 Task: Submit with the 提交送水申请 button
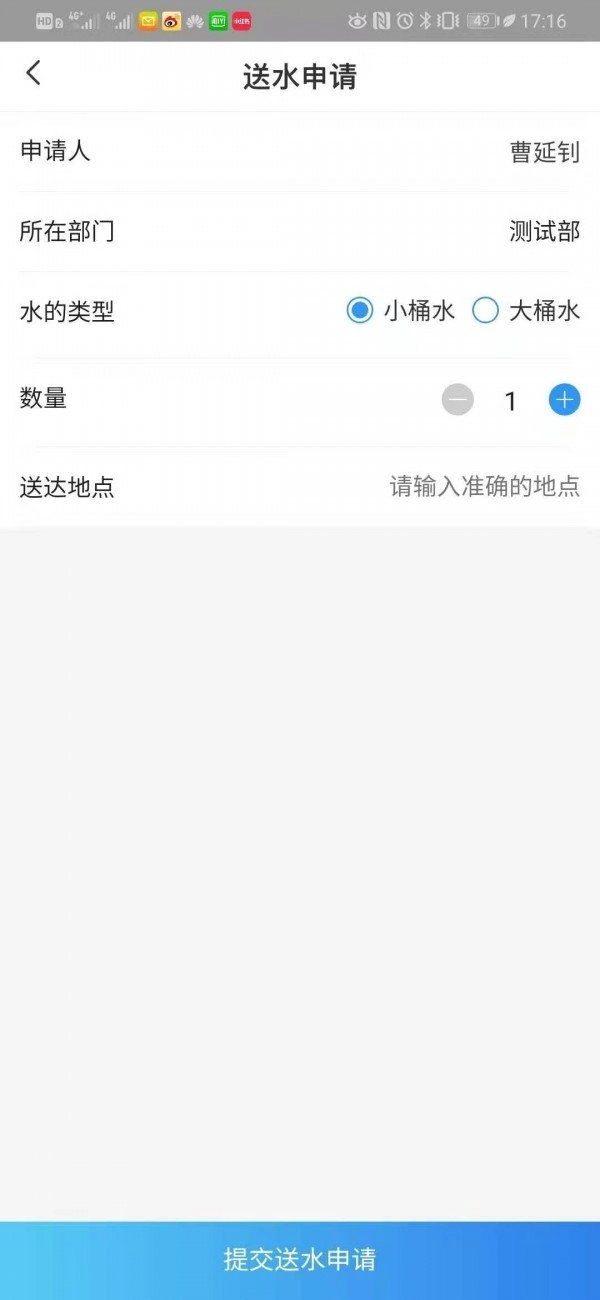(300, 1259)
